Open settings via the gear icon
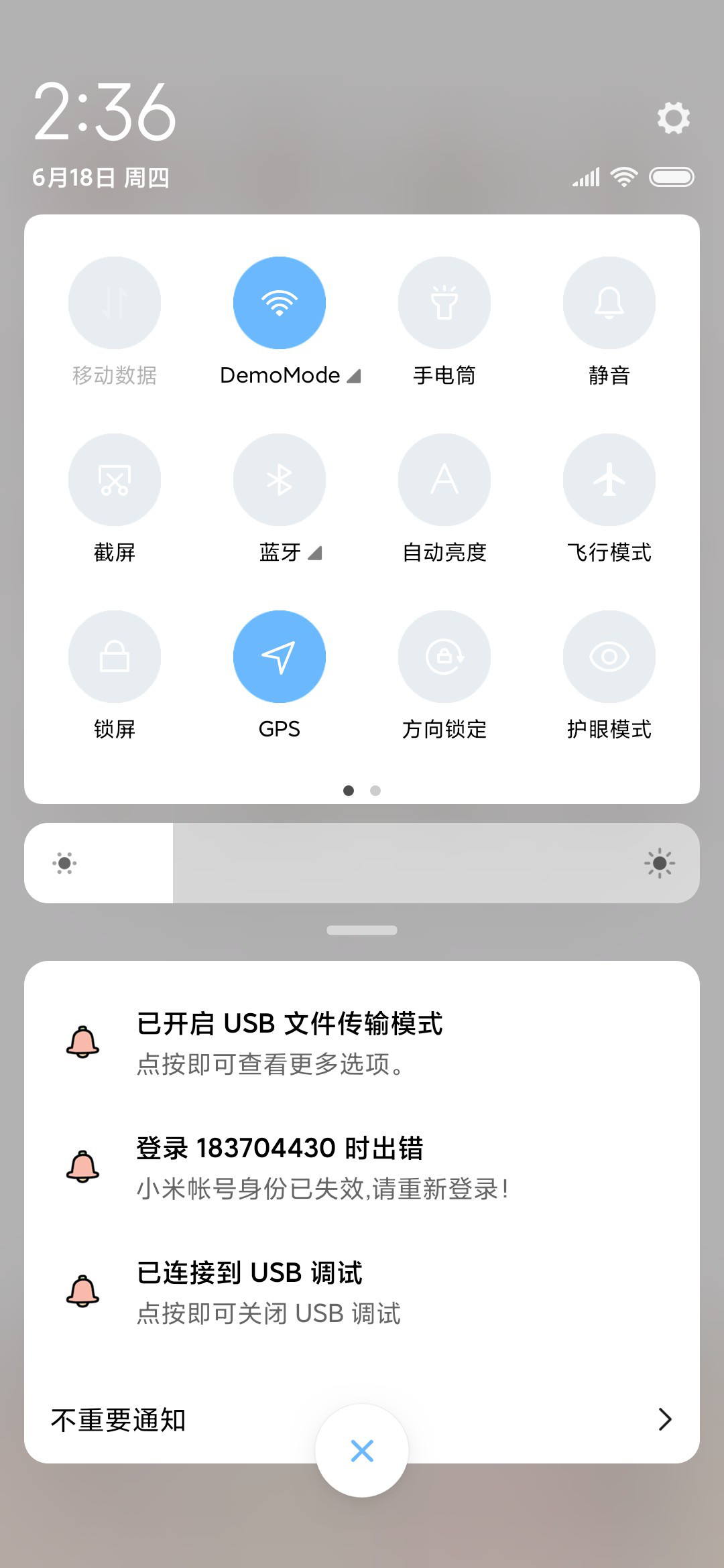Screen dimensions: 724x1568 click(673, 118)
